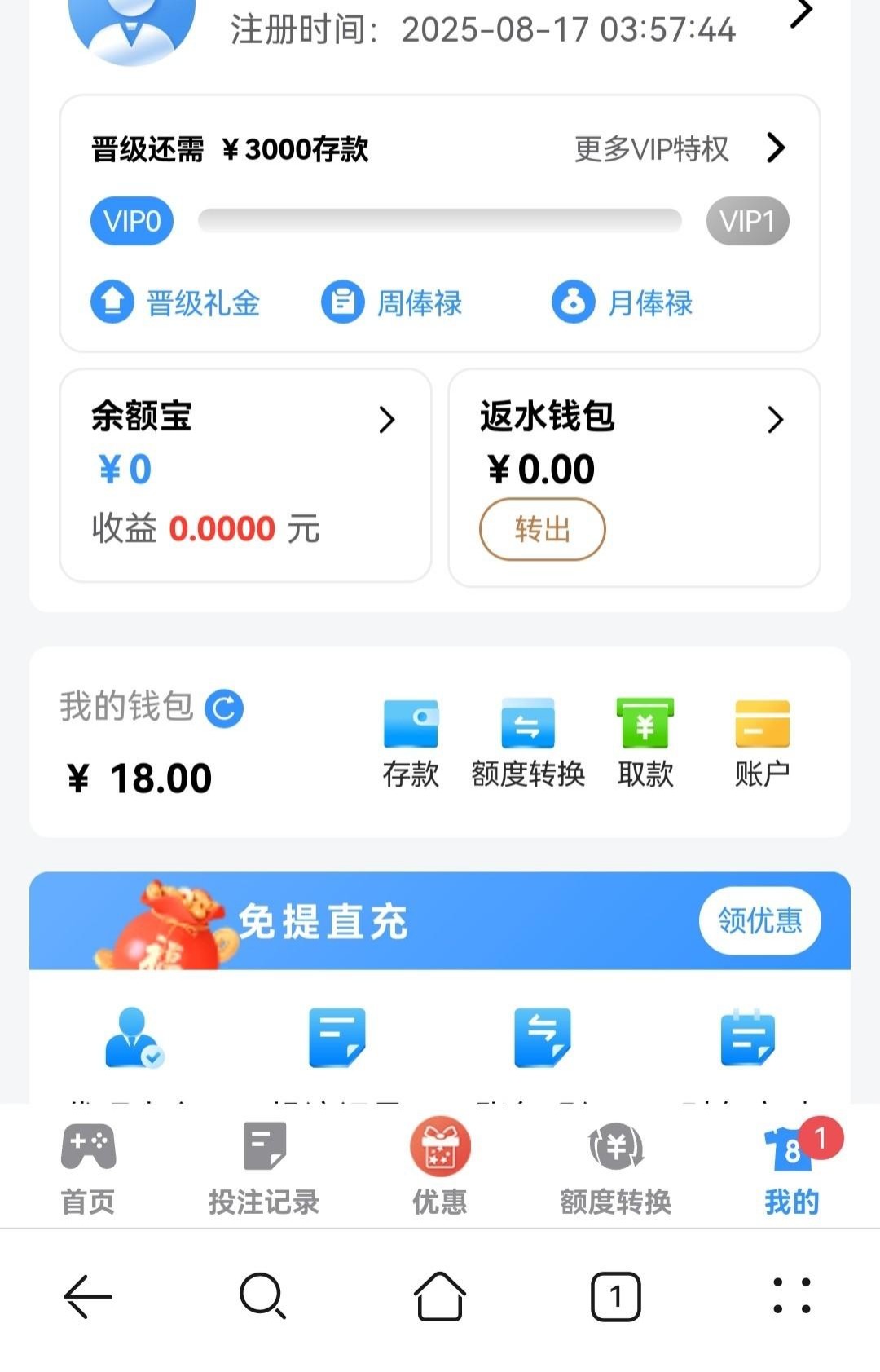Tap 晋级礼金 bonus option
Screen dimensions: 880x1372
175,302
